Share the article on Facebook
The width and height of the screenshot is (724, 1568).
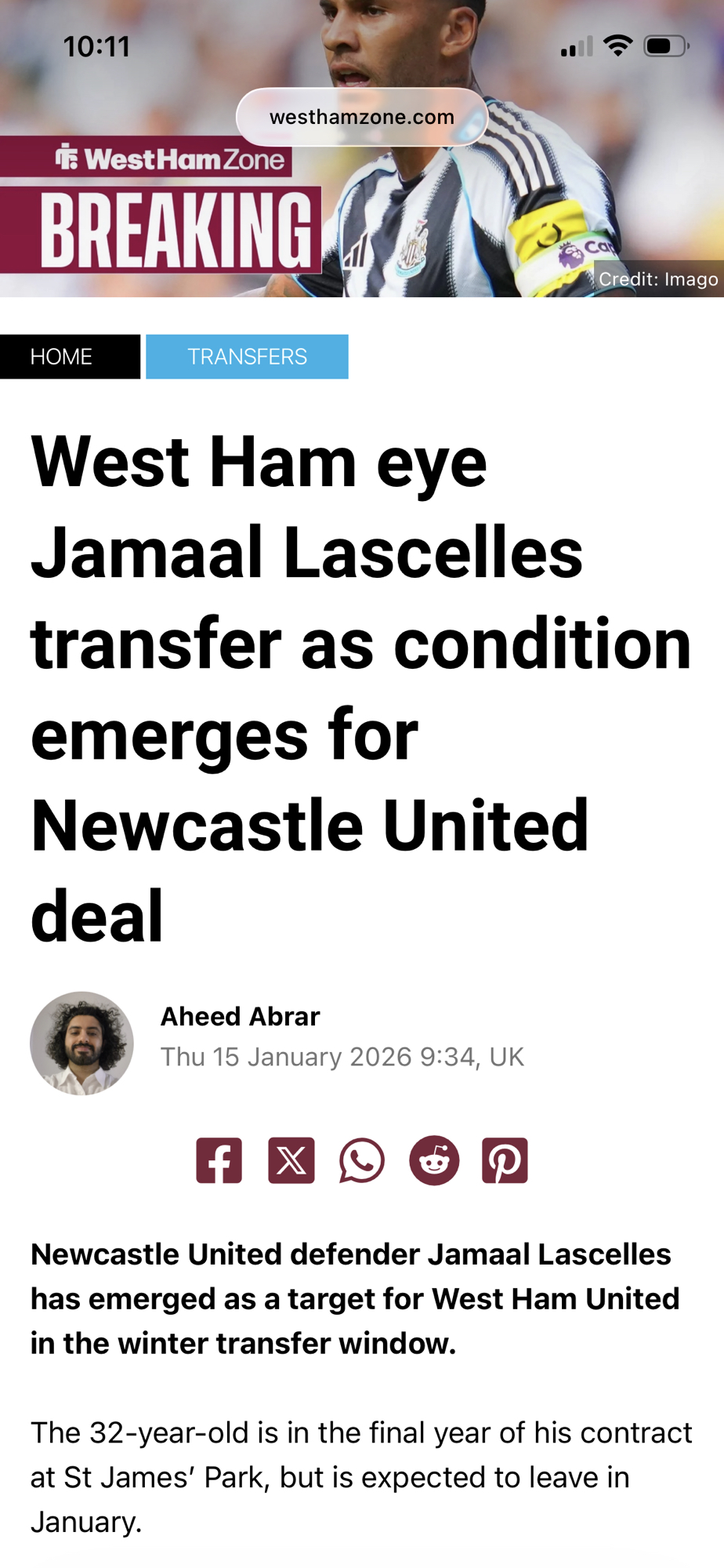tap(219, 1160)
